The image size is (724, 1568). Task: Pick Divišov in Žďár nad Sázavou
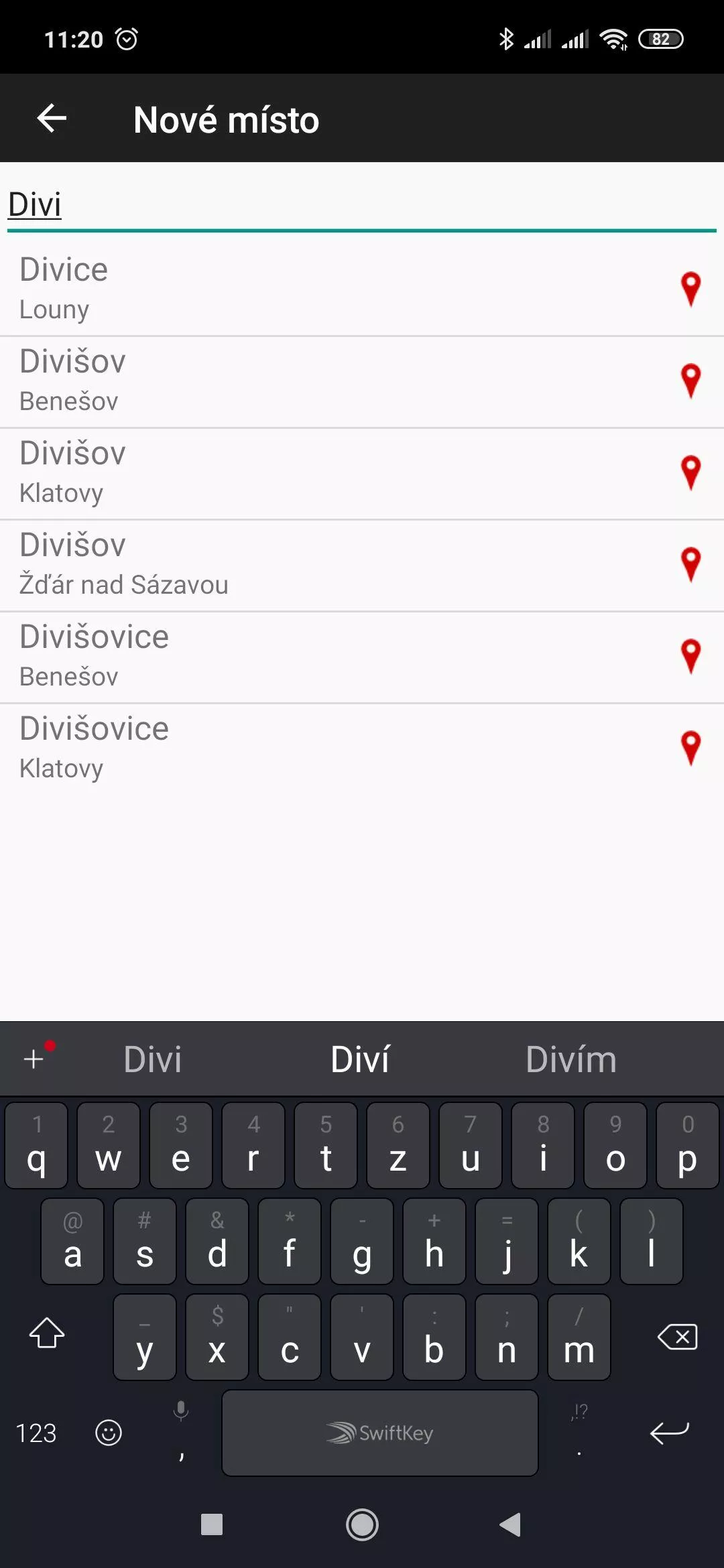click(x=362, y=565)
